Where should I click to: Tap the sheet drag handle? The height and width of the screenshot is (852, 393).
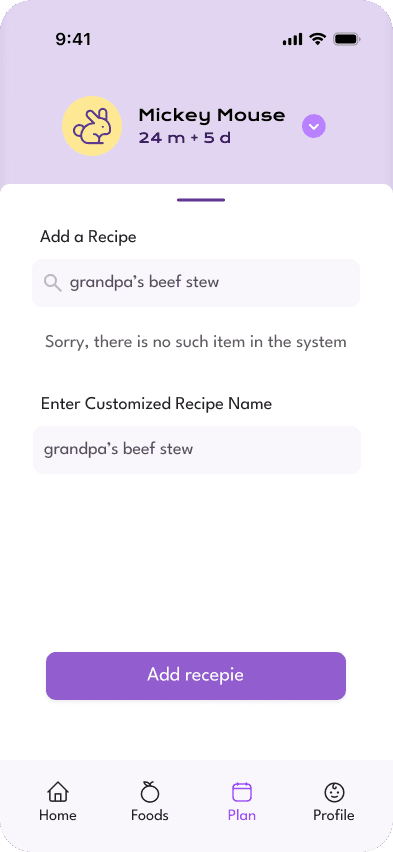pos(201,200)
